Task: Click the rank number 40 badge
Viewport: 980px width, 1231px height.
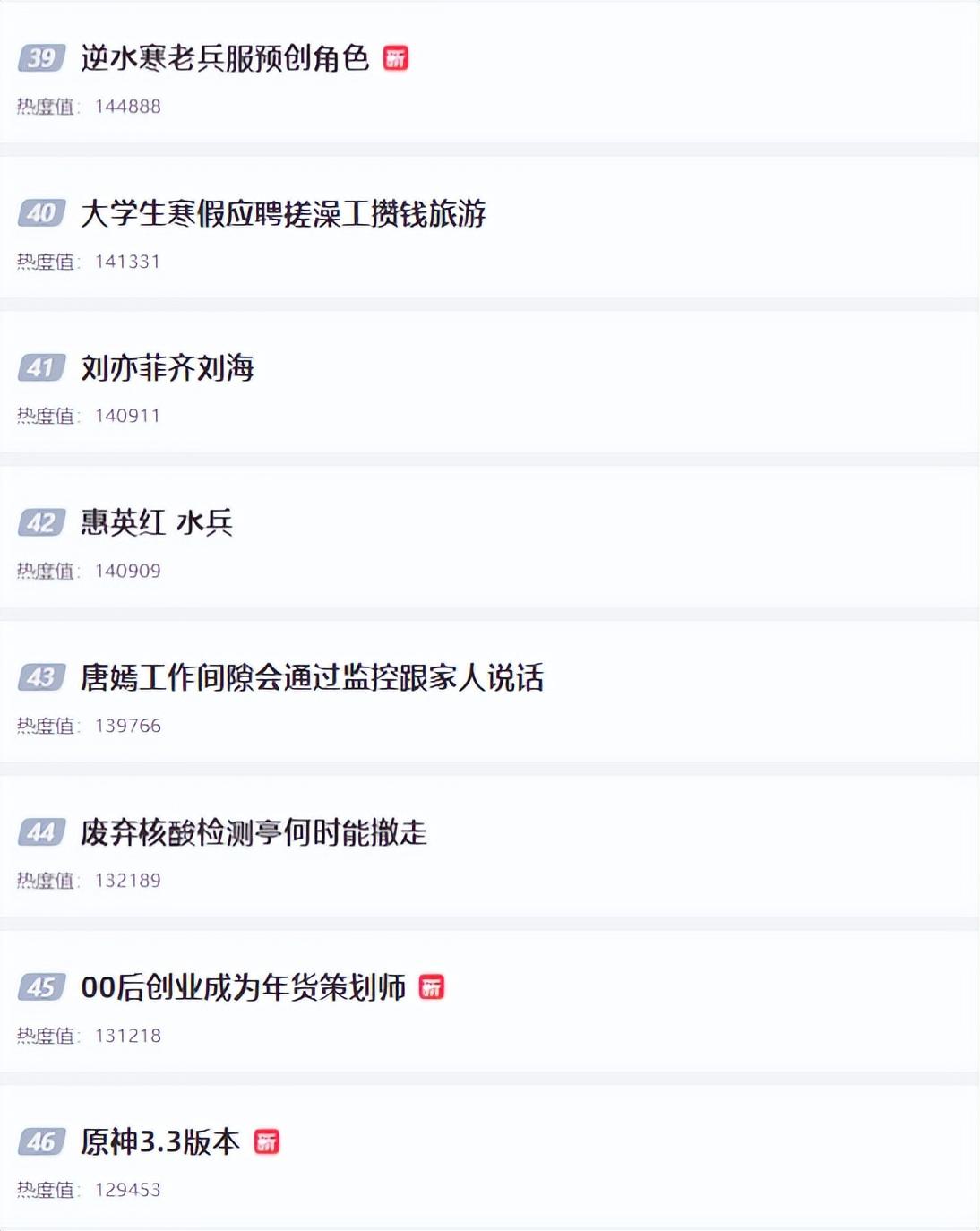Action: (40, 213)
